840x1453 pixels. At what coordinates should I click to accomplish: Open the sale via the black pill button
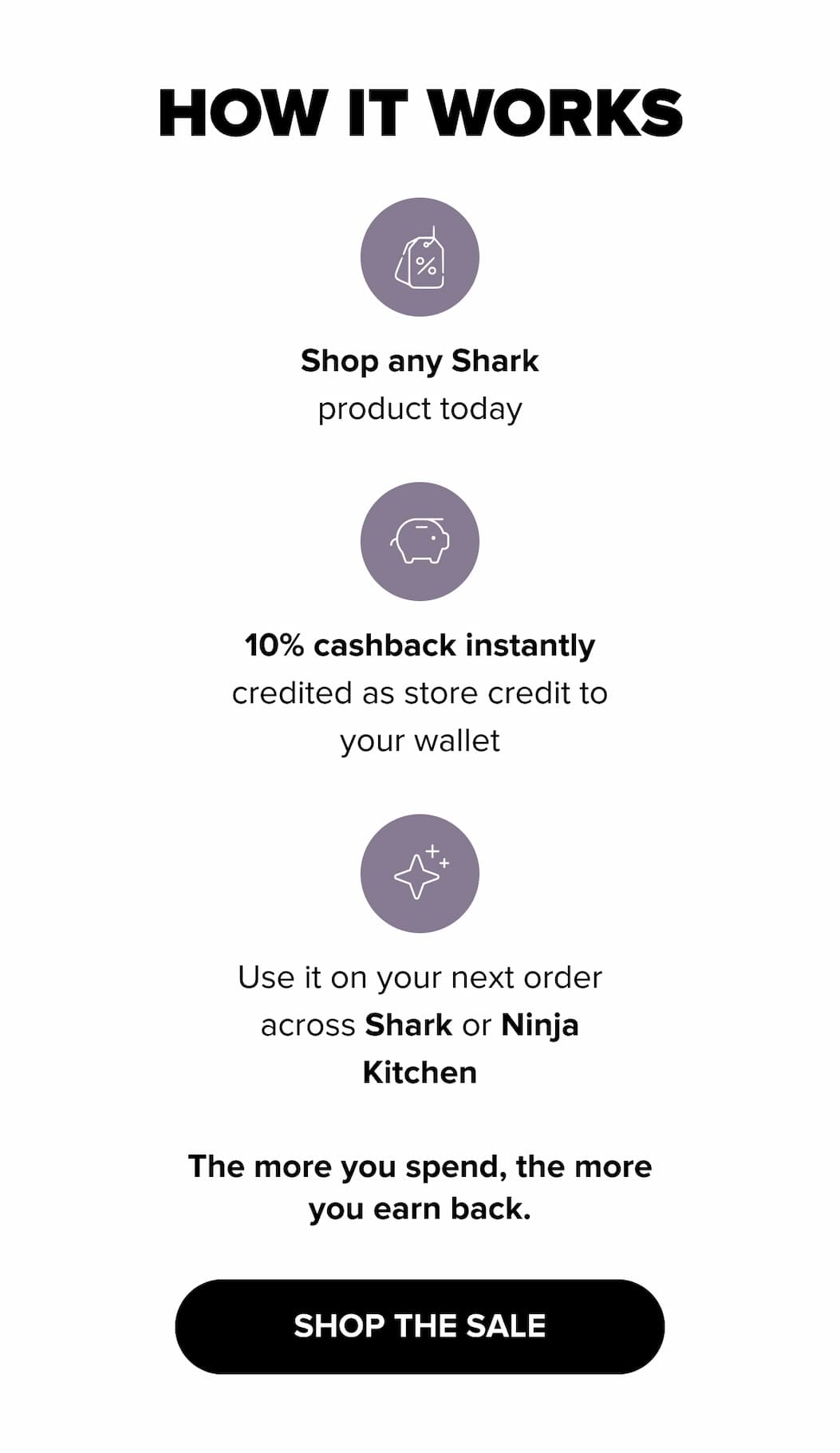[420, 1326]
